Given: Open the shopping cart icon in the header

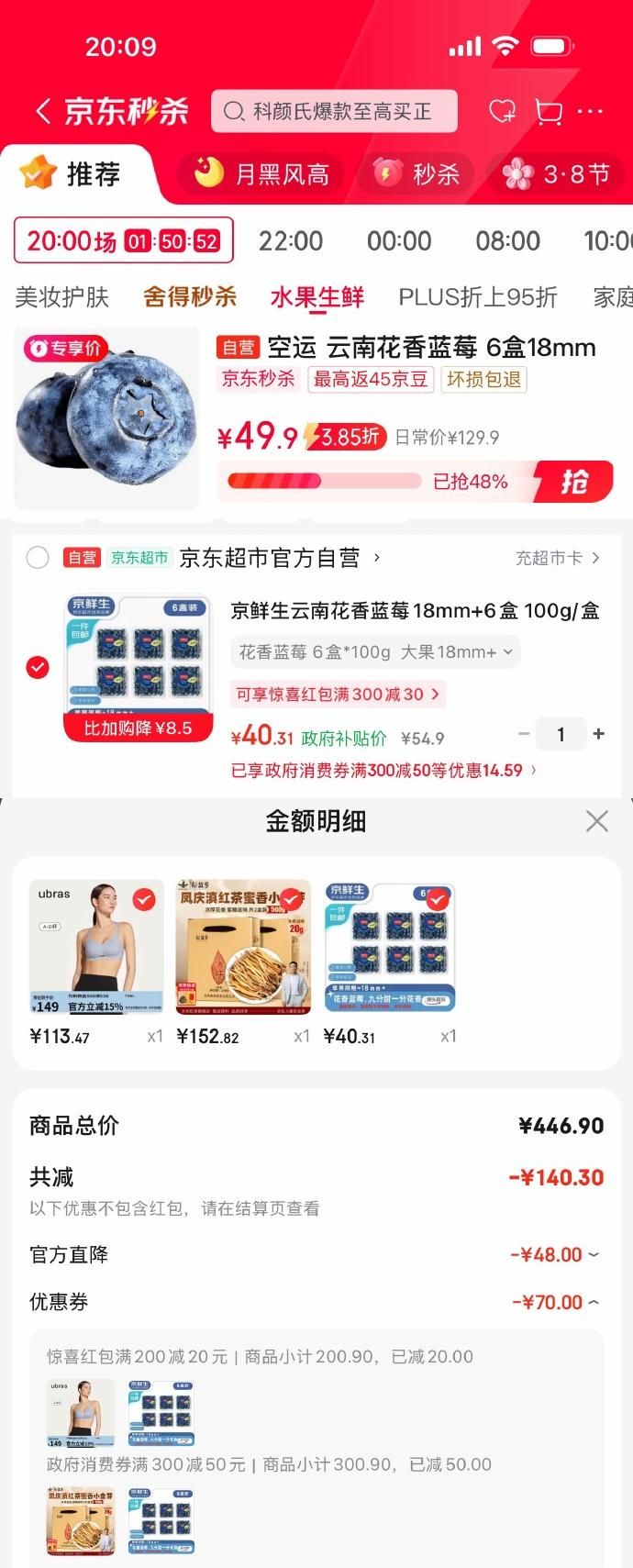Looking at the screenshot, I should [x=549, y=112].
